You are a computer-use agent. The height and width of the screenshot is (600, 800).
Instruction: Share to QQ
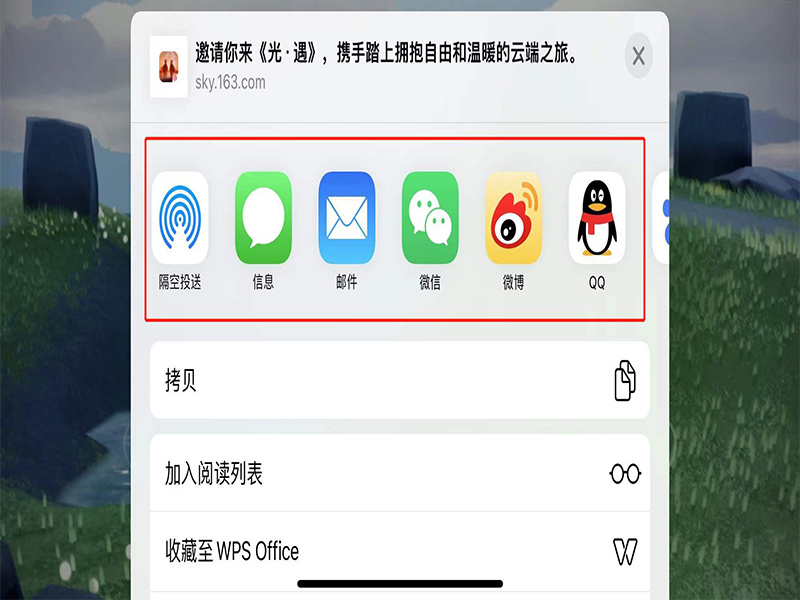click(597, 218)
